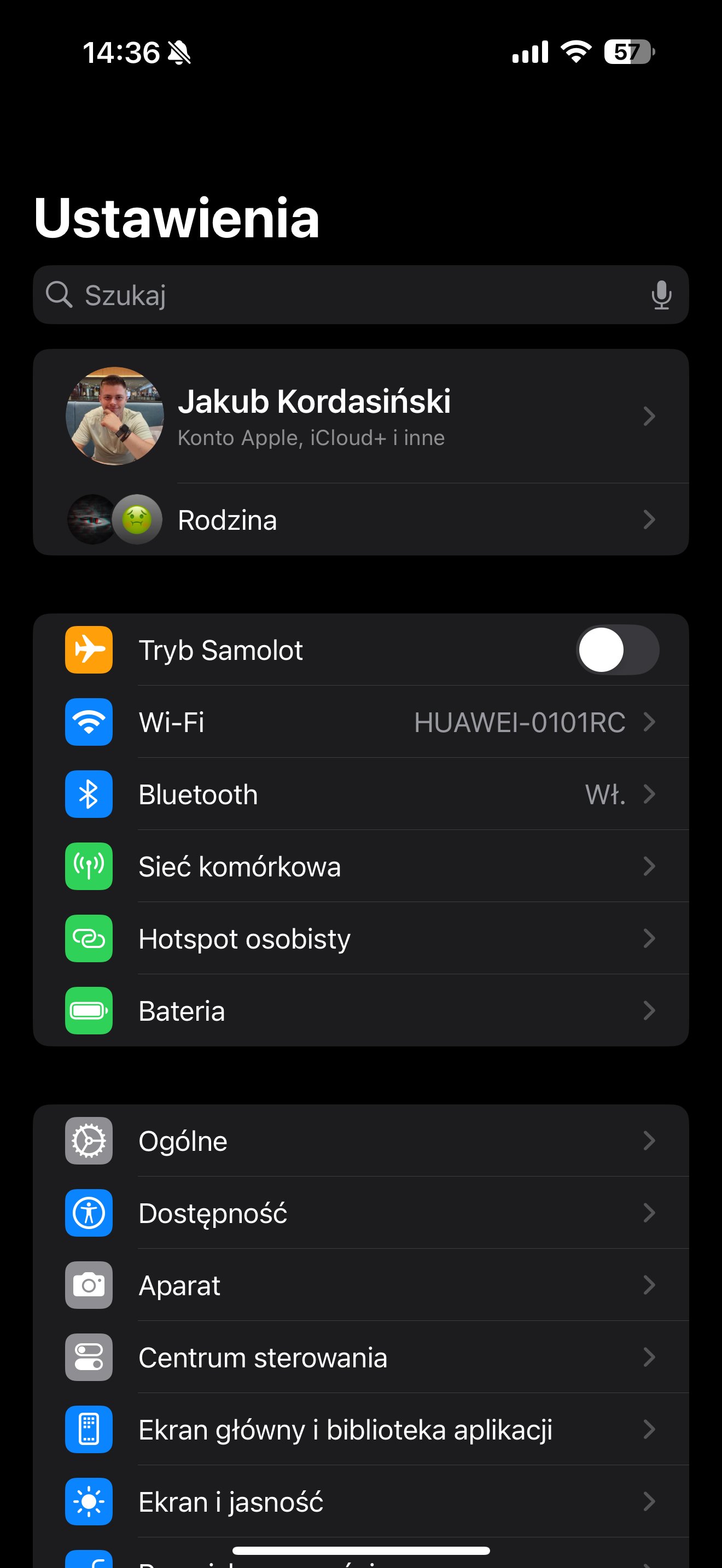Image resolution: width=722 pixels, height=1568 pixels.
Task: Open Ogólne settings
Action: (x=360, y=1140)
